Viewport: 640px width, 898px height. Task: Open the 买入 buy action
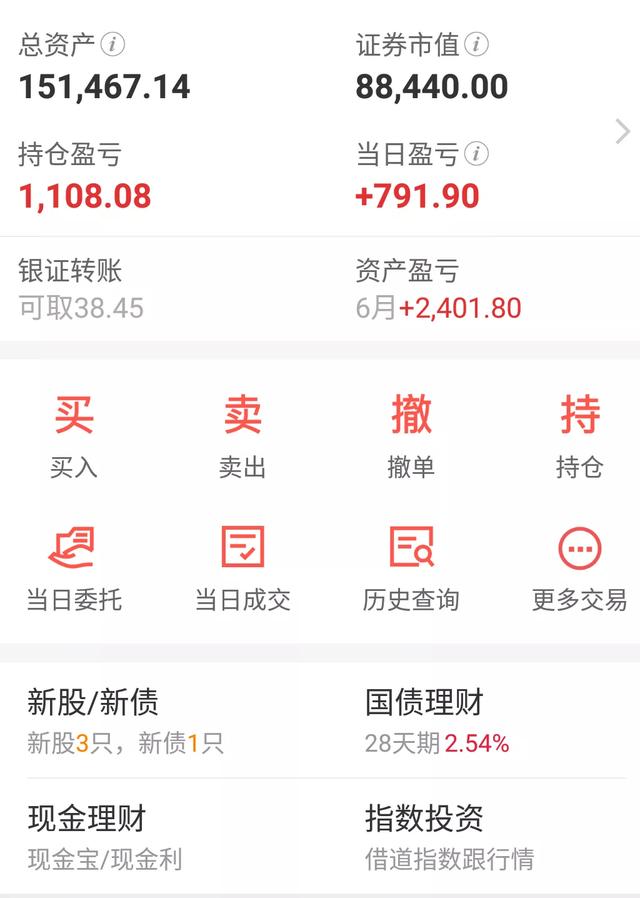tap(74, 436)
